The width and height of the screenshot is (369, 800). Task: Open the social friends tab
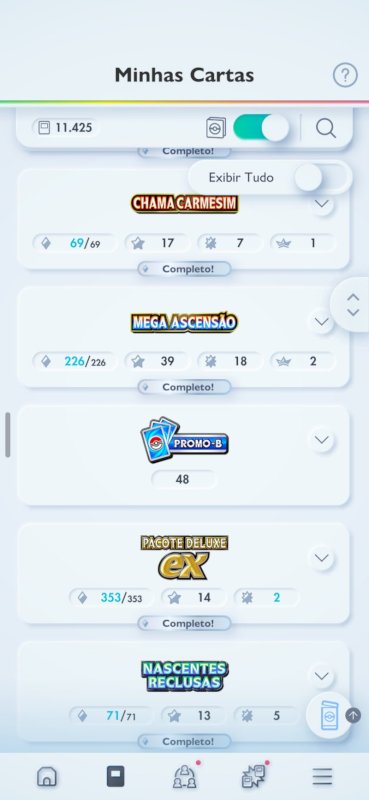(184, 777)
